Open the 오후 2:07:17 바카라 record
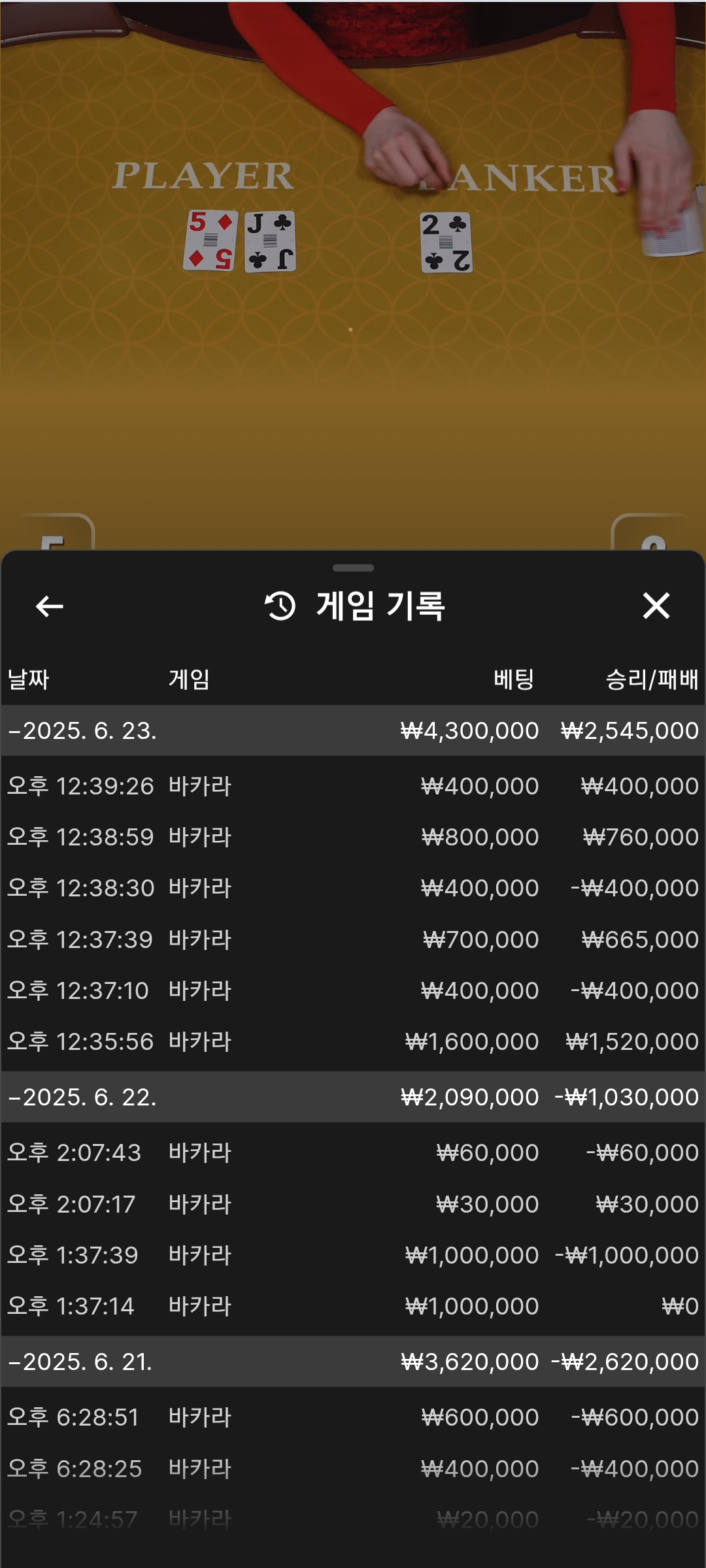The width and height of the screenshot is (706, 1568). point(353,1204)
